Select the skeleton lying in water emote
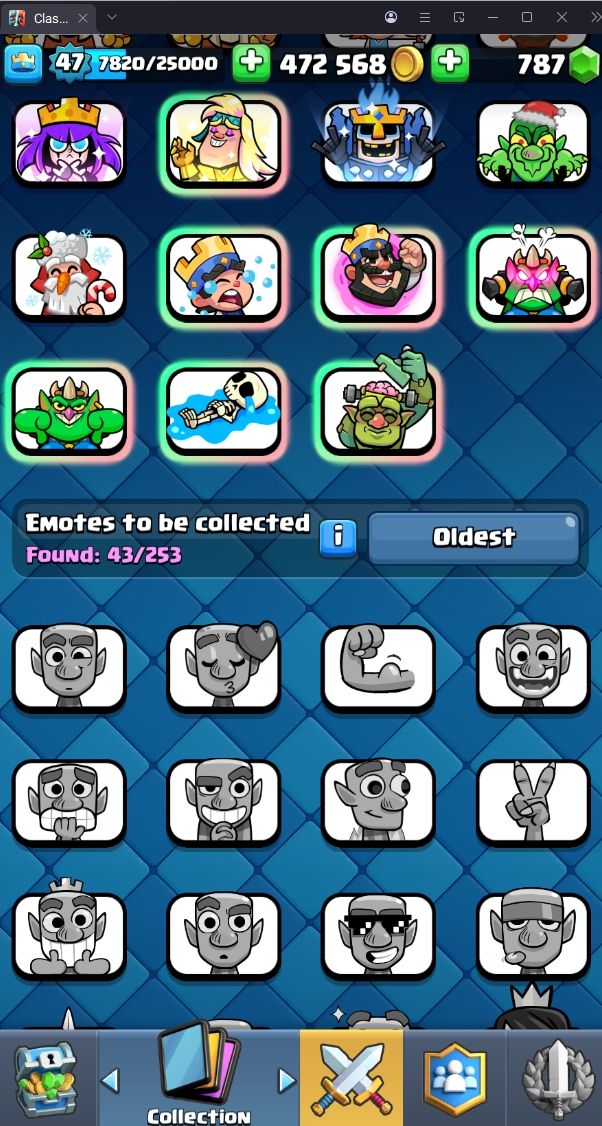 (x=223, y=411)
